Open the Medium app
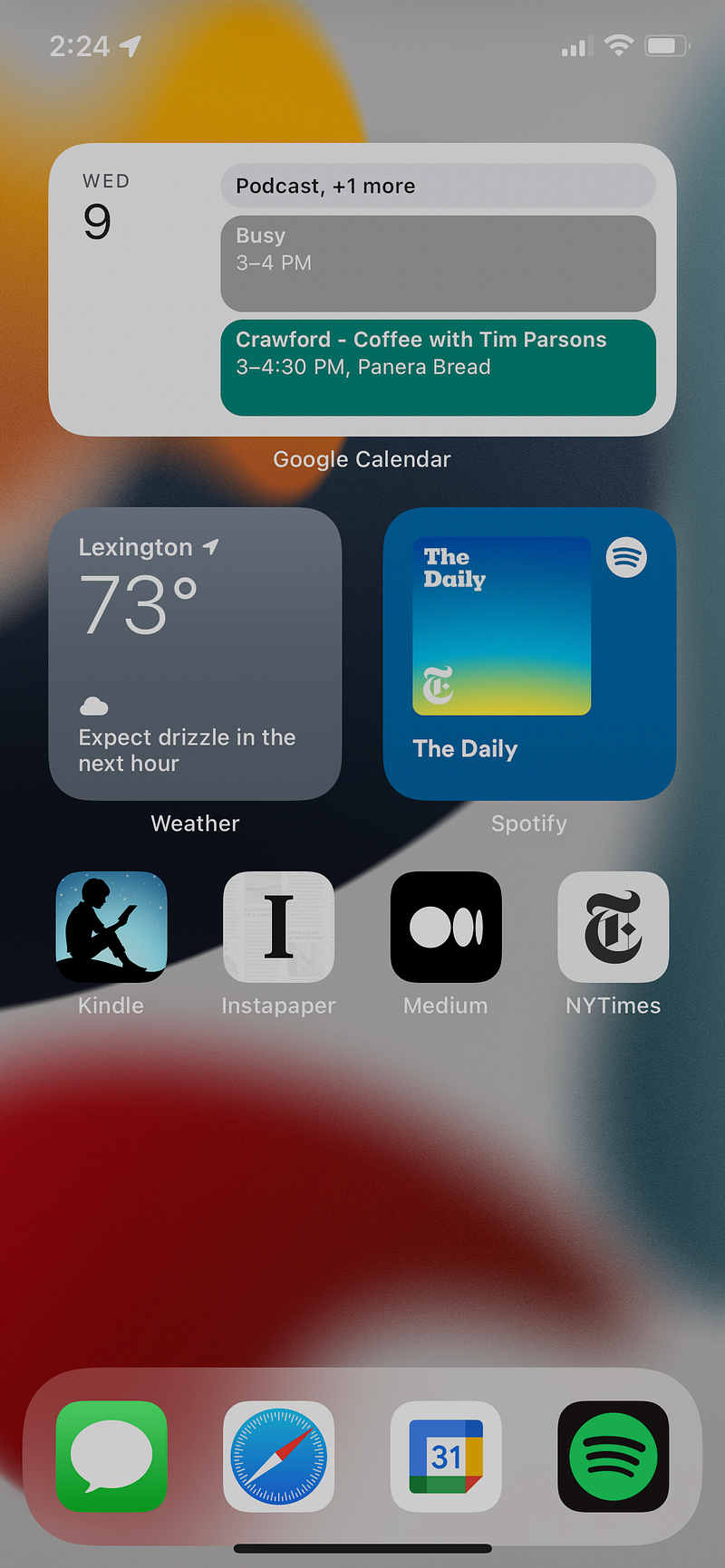 click(x=446, y=928)
